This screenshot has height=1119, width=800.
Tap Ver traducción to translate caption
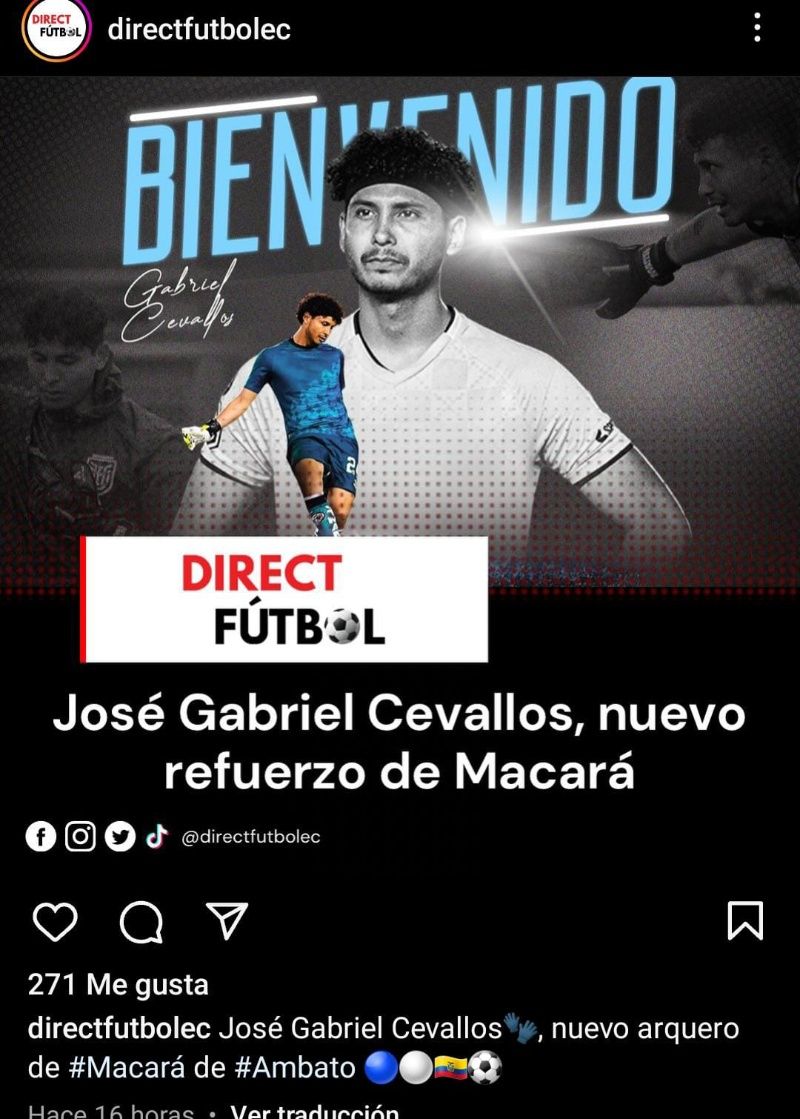[x=315, y=1110]
